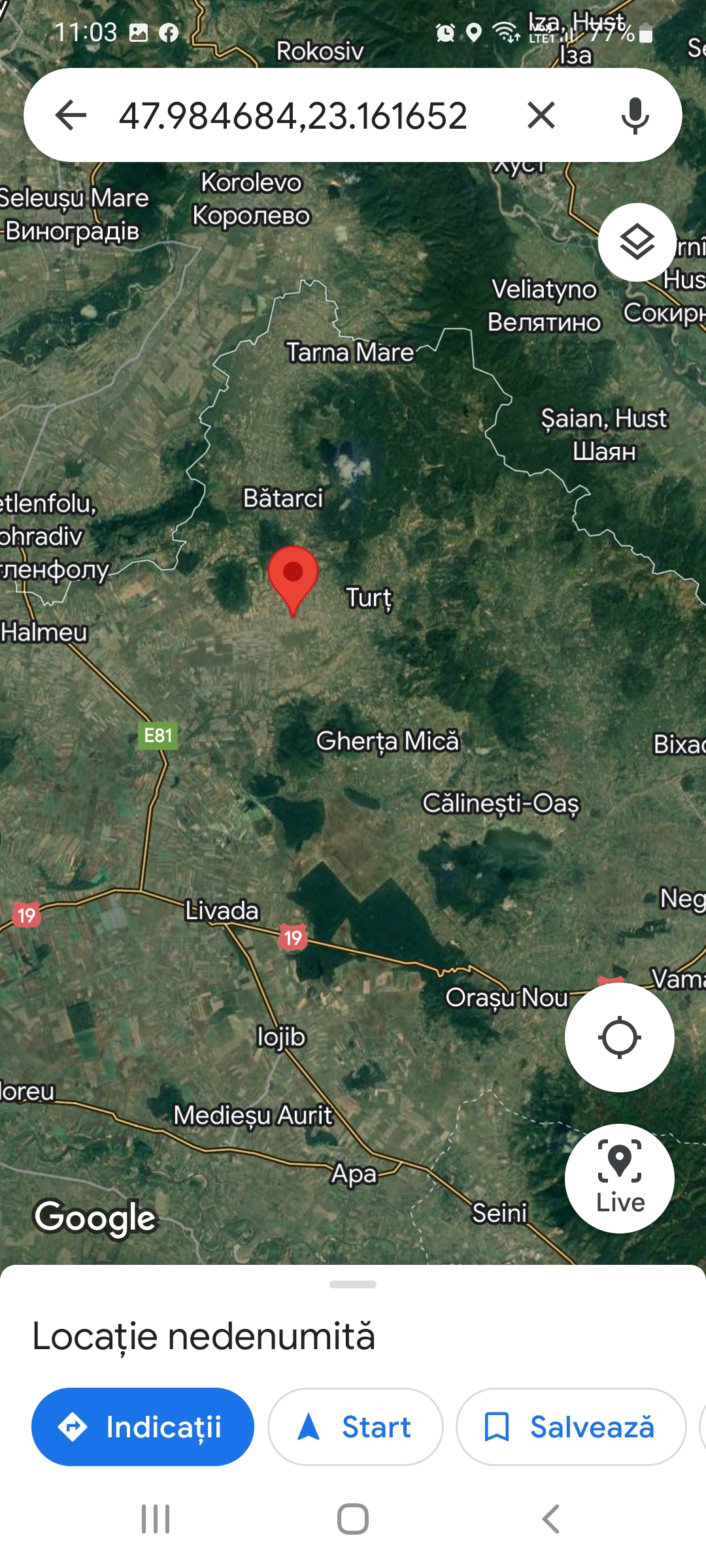Get directions with the Indicații button
The width and height of the screenshot is (706, 1568).
pyautogui.click(x=143, y=1427)
